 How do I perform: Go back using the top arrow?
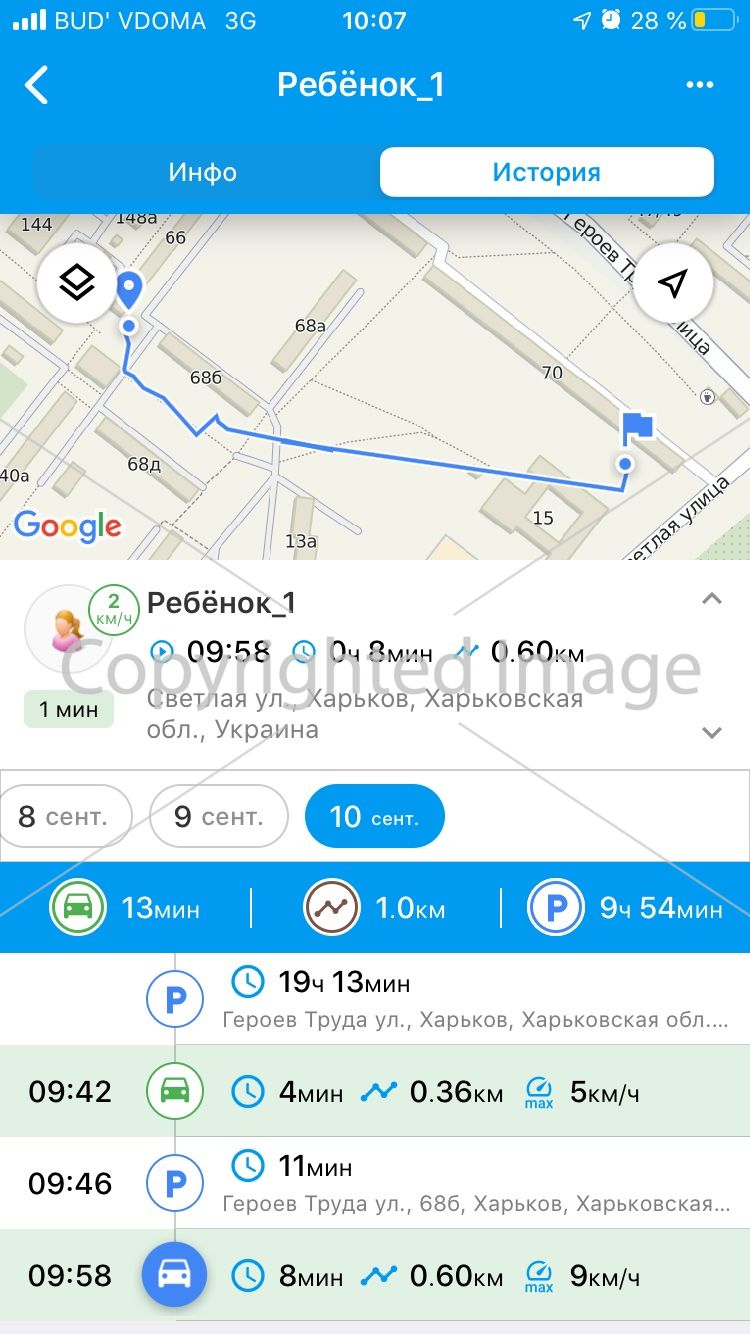tap(37, 85)
